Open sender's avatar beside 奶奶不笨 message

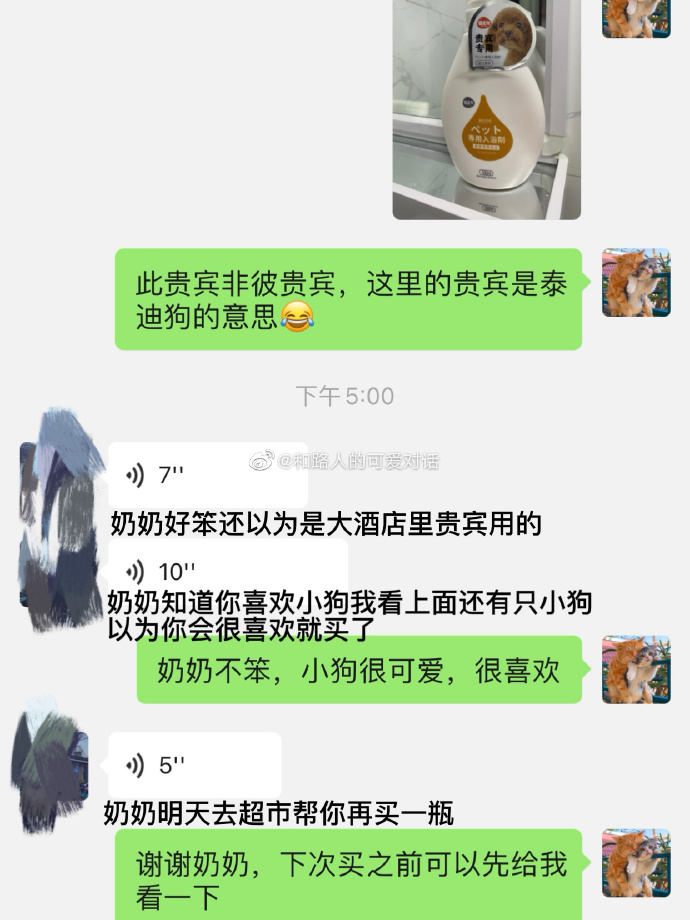(636, 669)
